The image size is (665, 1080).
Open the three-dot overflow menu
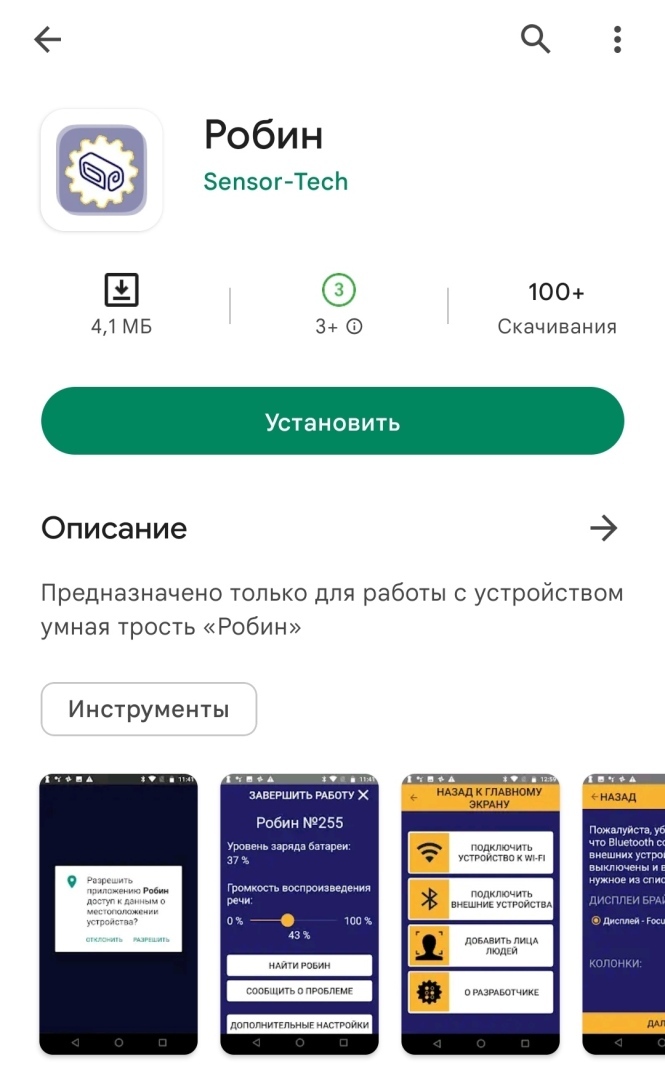(x=617, y=40)
